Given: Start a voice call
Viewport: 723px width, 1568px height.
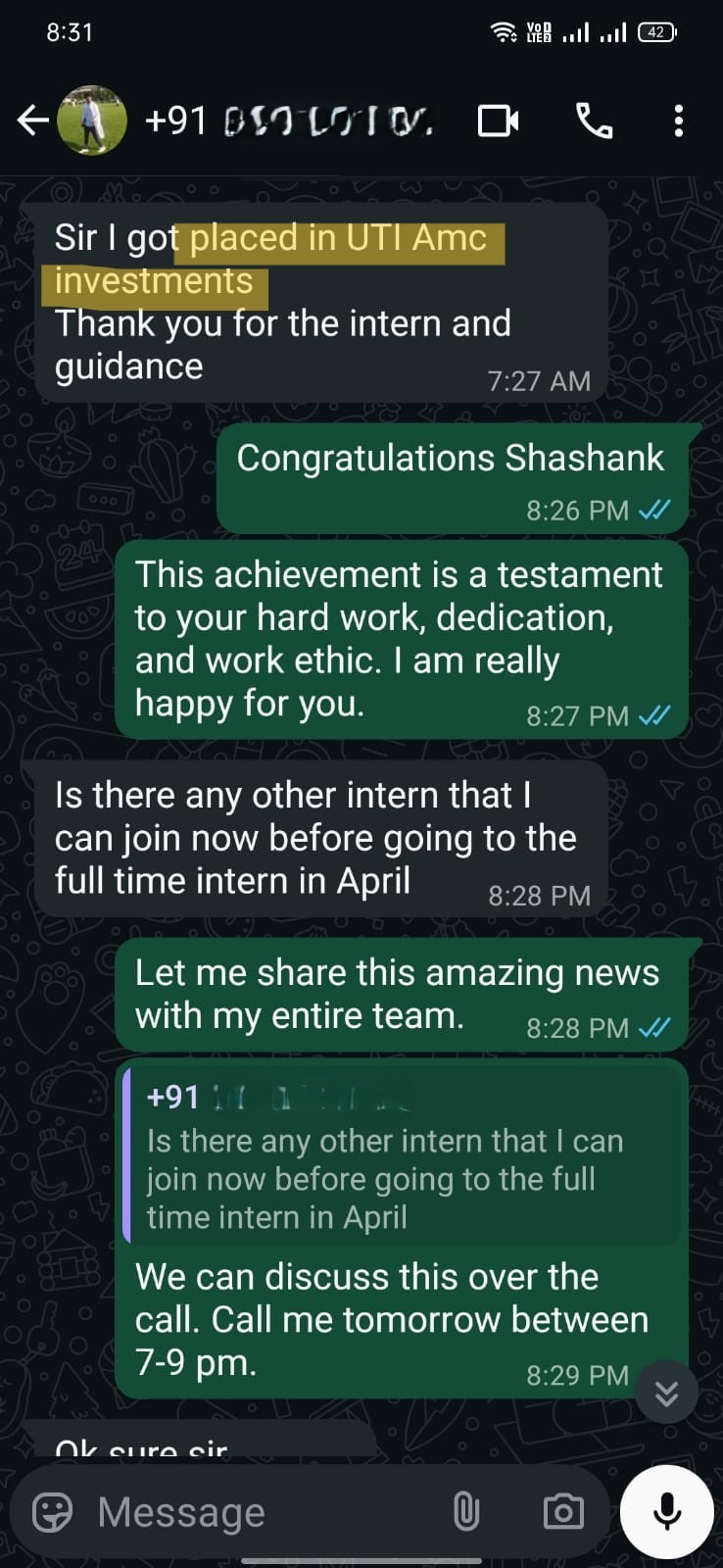Looking at the screenshot, I should (594, 121).
